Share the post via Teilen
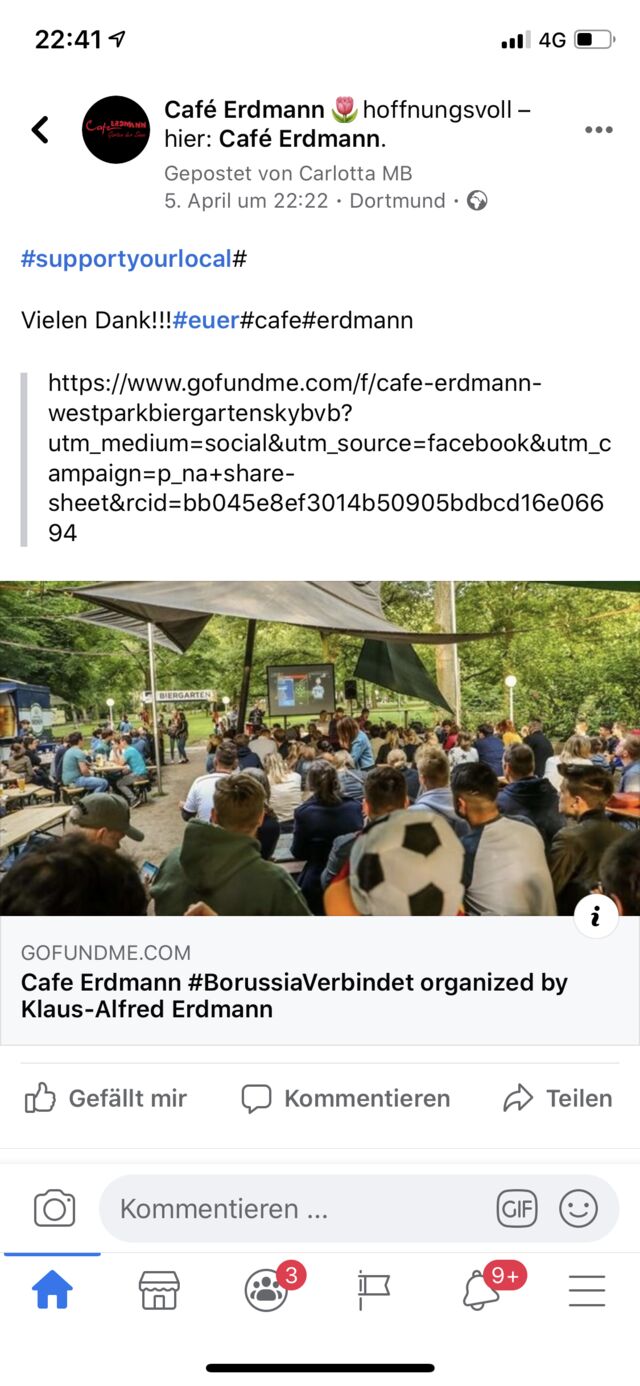 tap(557, 1098)
